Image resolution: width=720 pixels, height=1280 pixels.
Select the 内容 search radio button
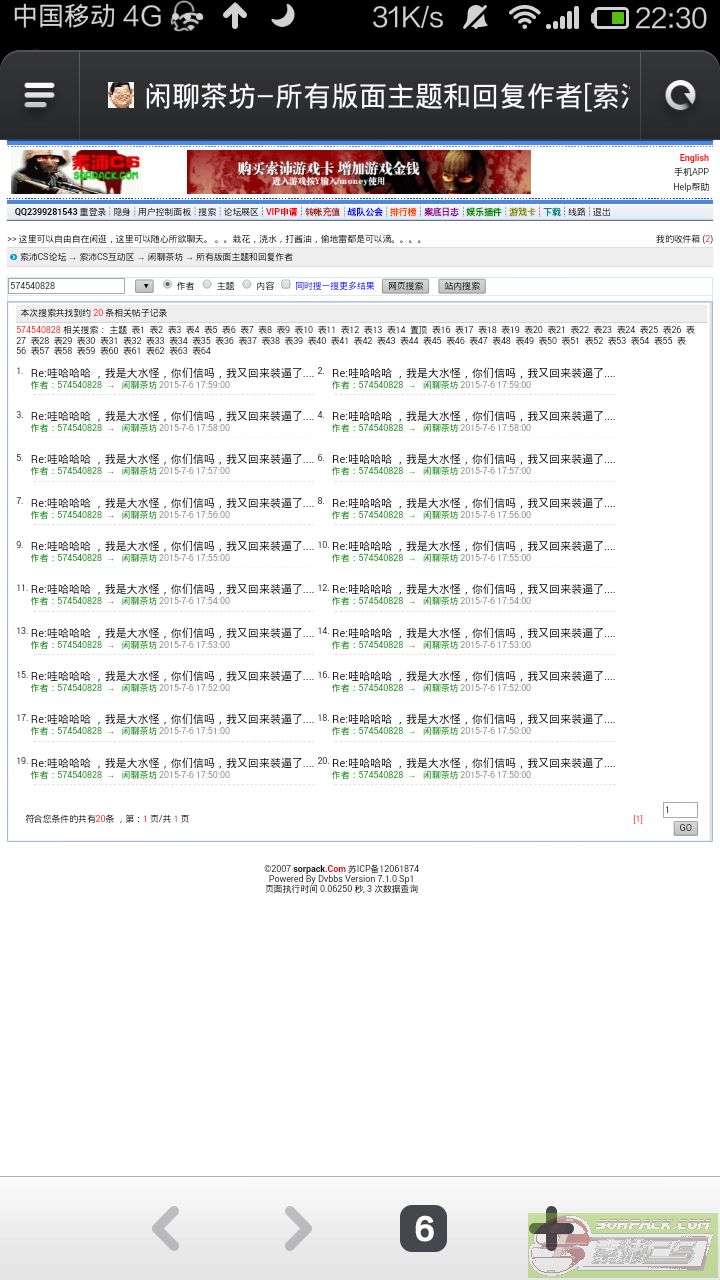pyautogui.click(x=247, y=285)
